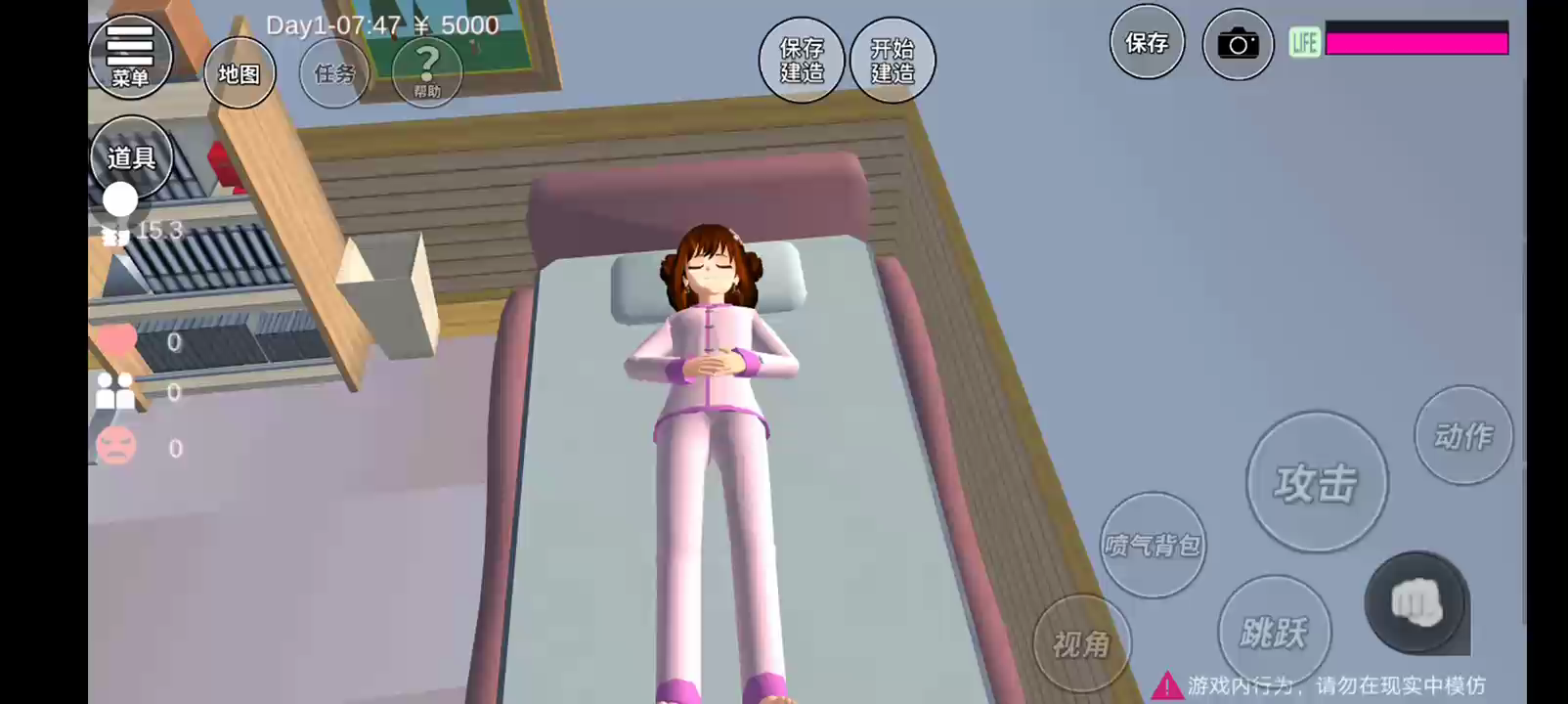Tap 保存建造 to save building
Viewport: 1568px width, 704px height.
[x=802, y=61]
